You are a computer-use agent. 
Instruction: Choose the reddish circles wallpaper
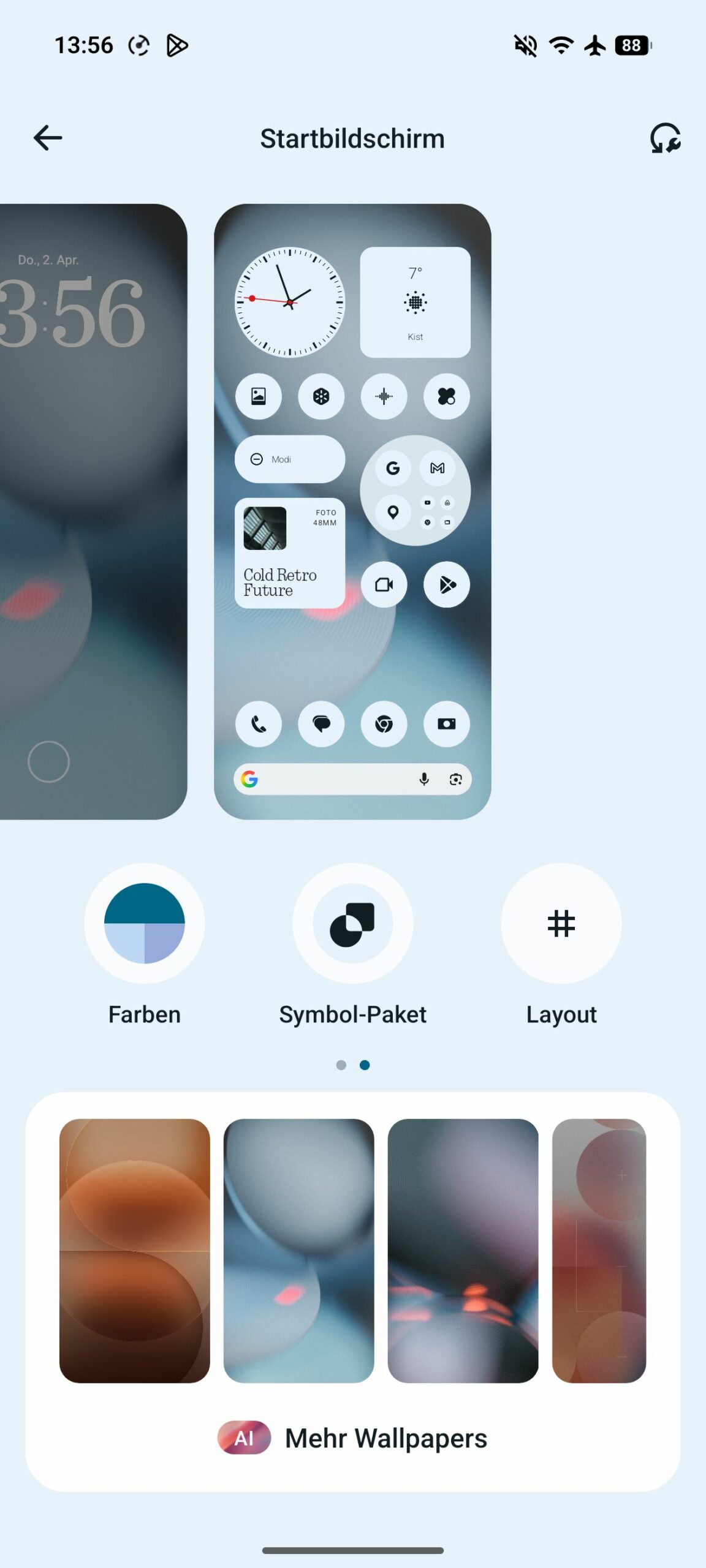point(599,1251)
